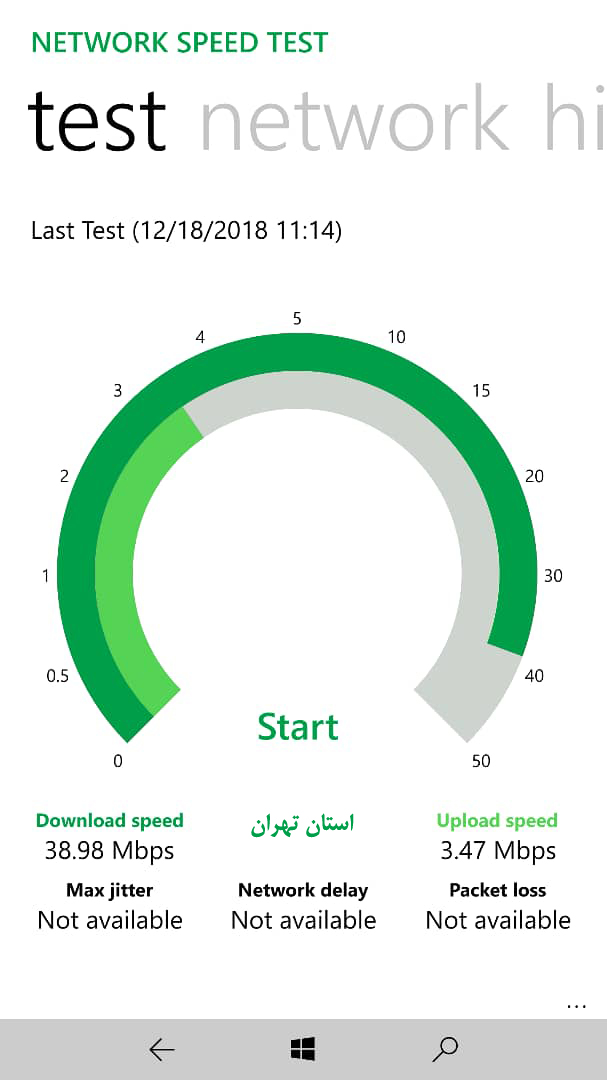This screenshot has height=1080, width=607.
Task: Start the network speed test
Action: point(298,726)
